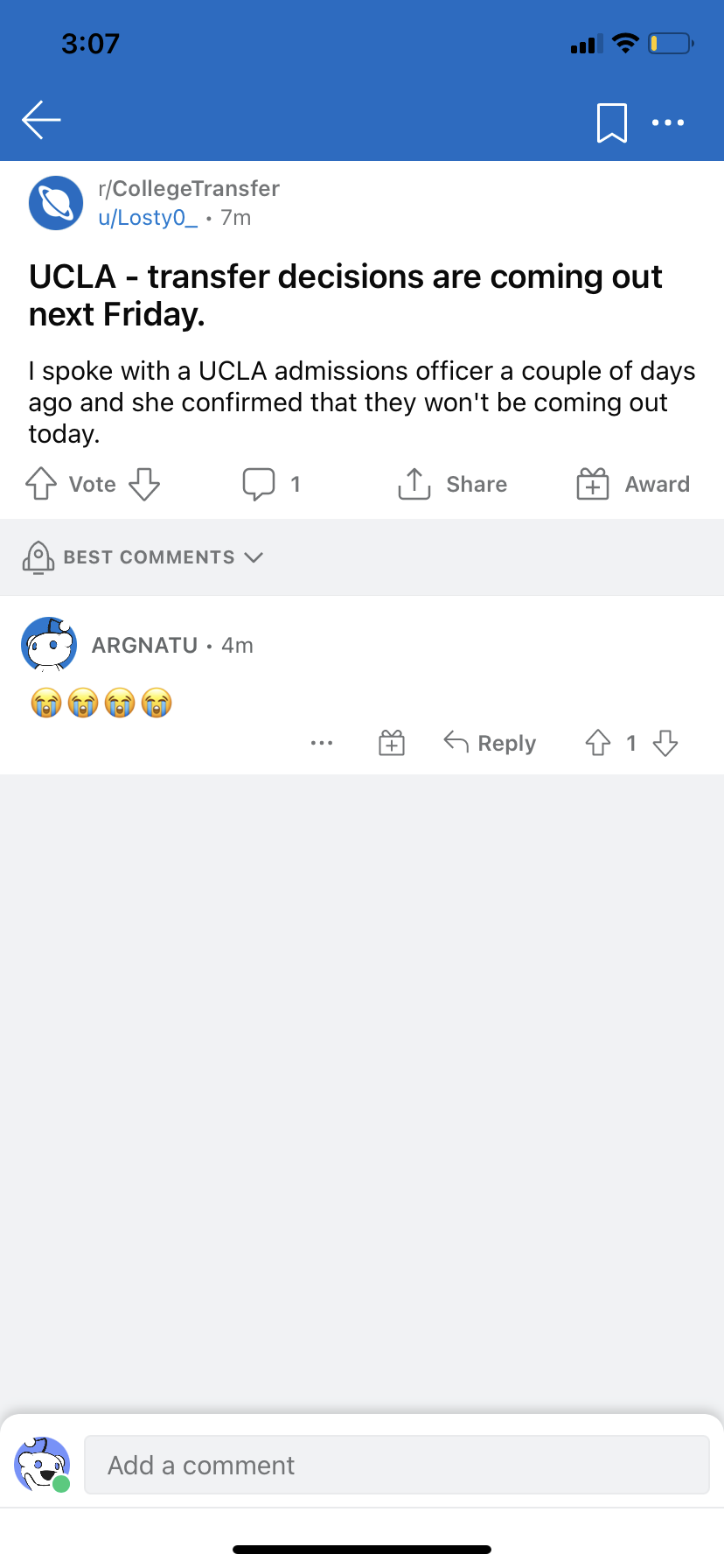This screenshot has width=724, height=1568.
Task: Bookmark this post
Action: point(611,122)
